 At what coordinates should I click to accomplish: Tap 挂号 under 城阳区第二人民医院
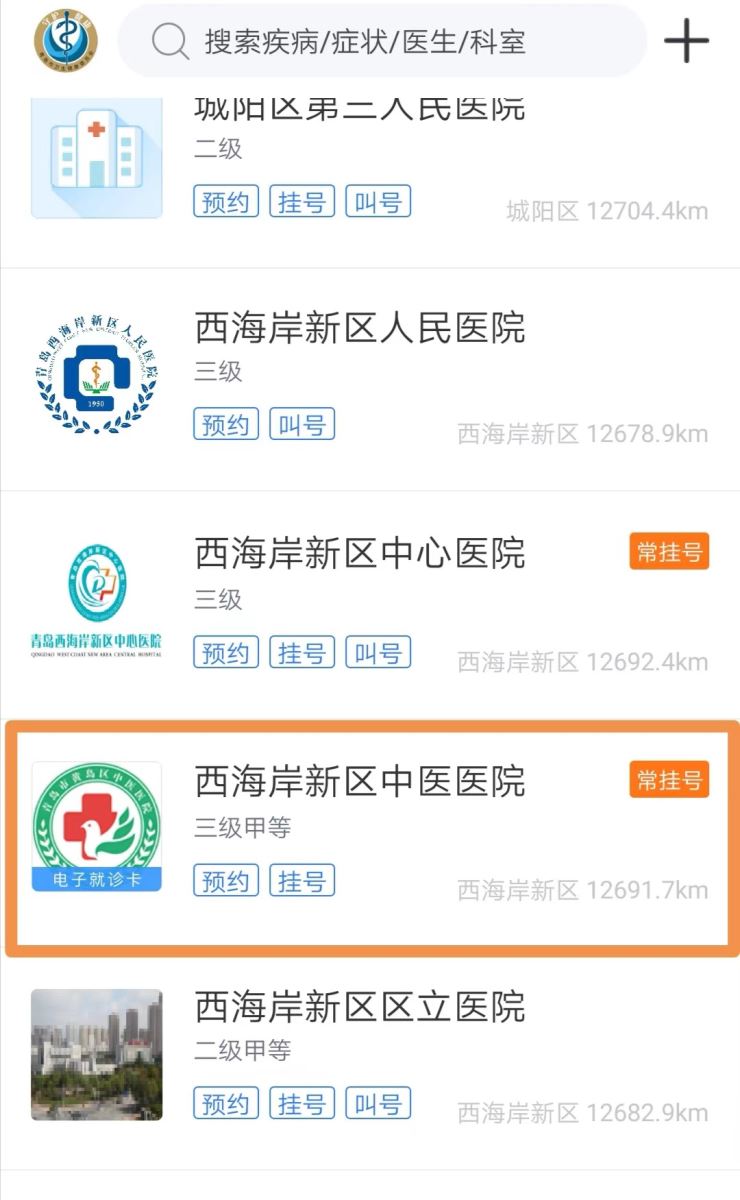click(x=302, y=202)
